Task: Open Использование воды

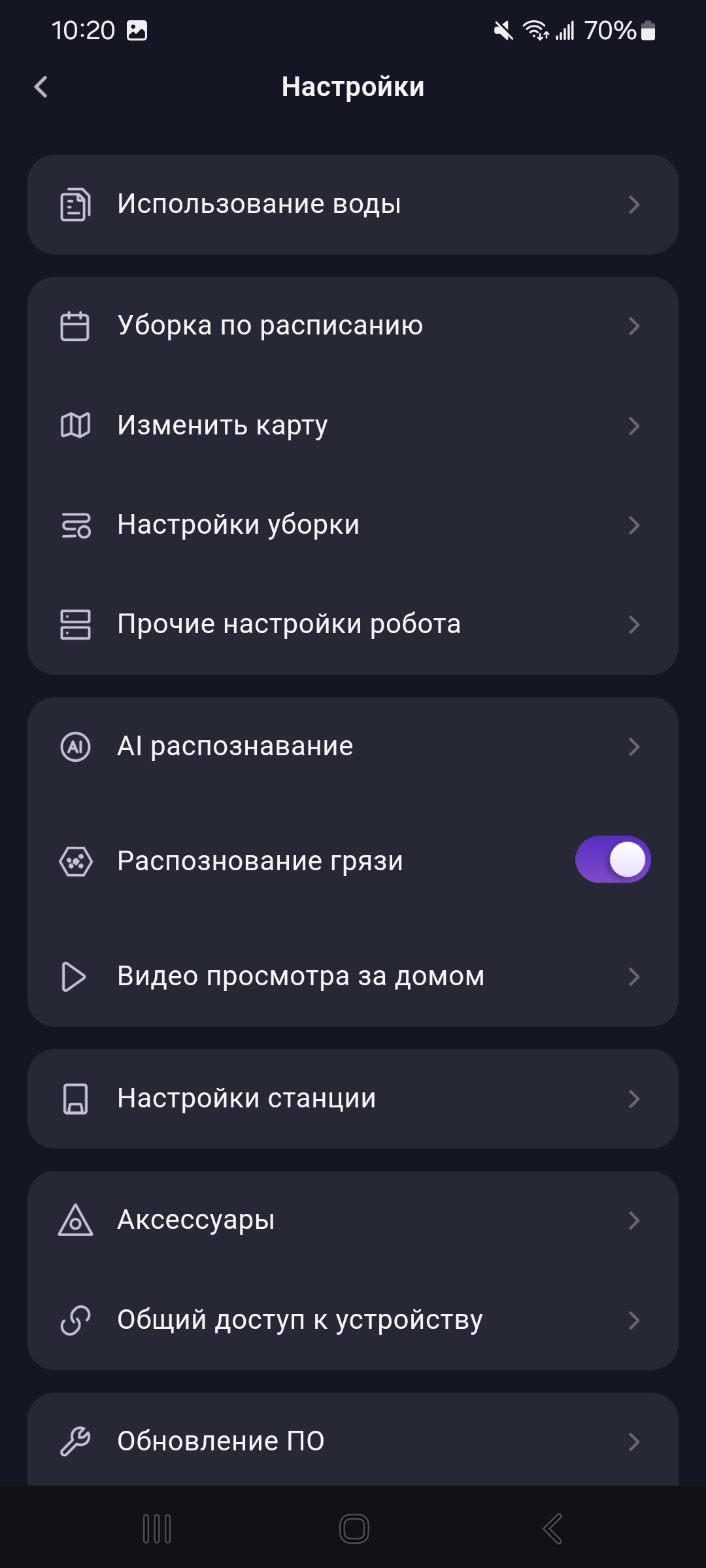Action: (x=352, y=204)
